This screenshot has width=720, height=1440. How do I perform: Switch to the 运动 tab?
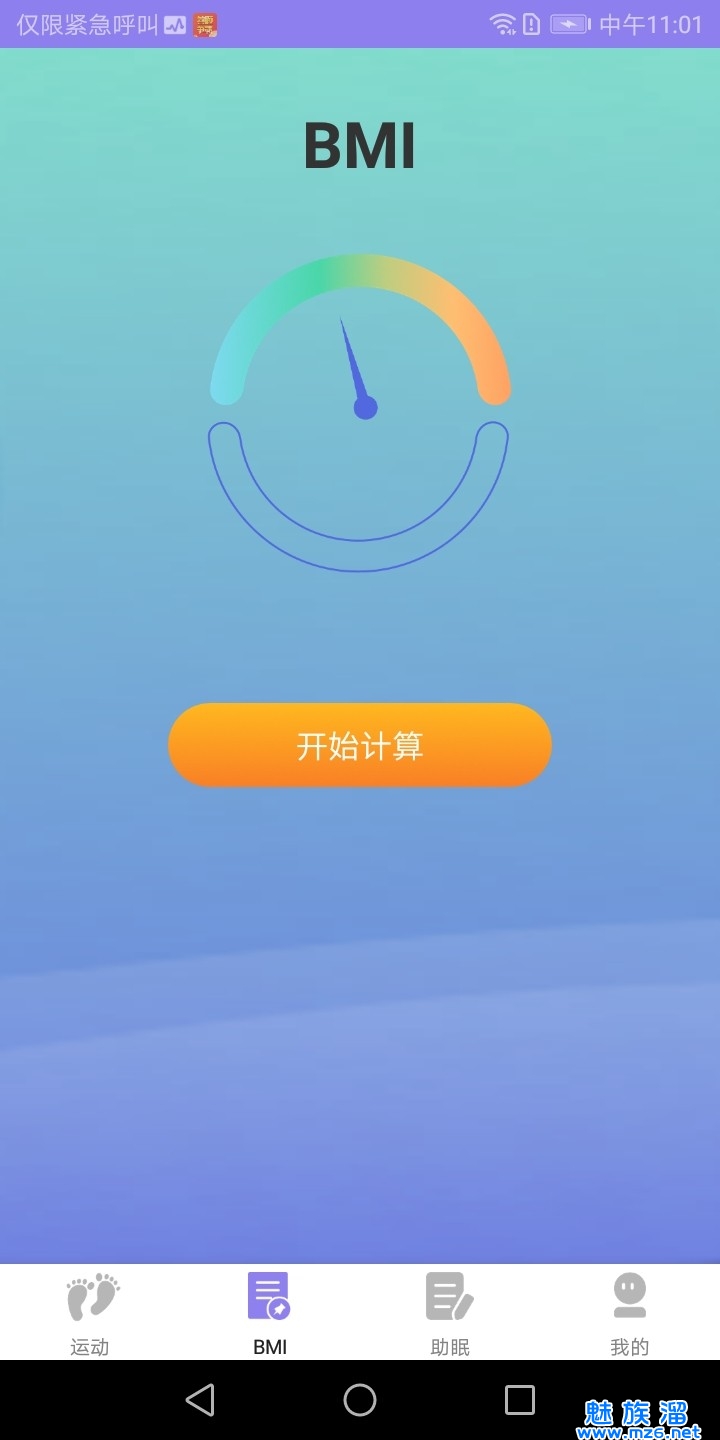(90, 1312)
